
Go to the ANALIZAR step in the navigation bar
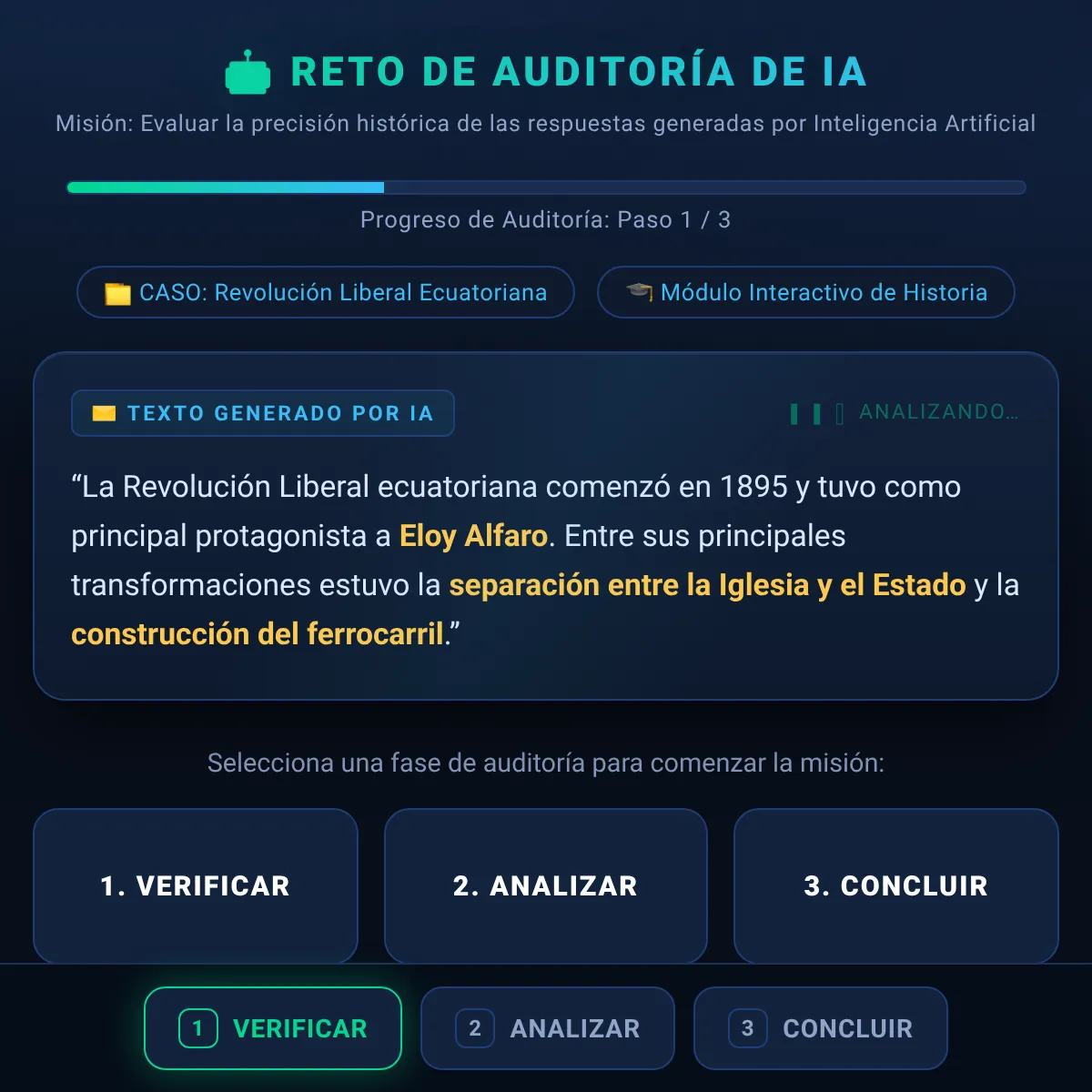click(548, 1028)
